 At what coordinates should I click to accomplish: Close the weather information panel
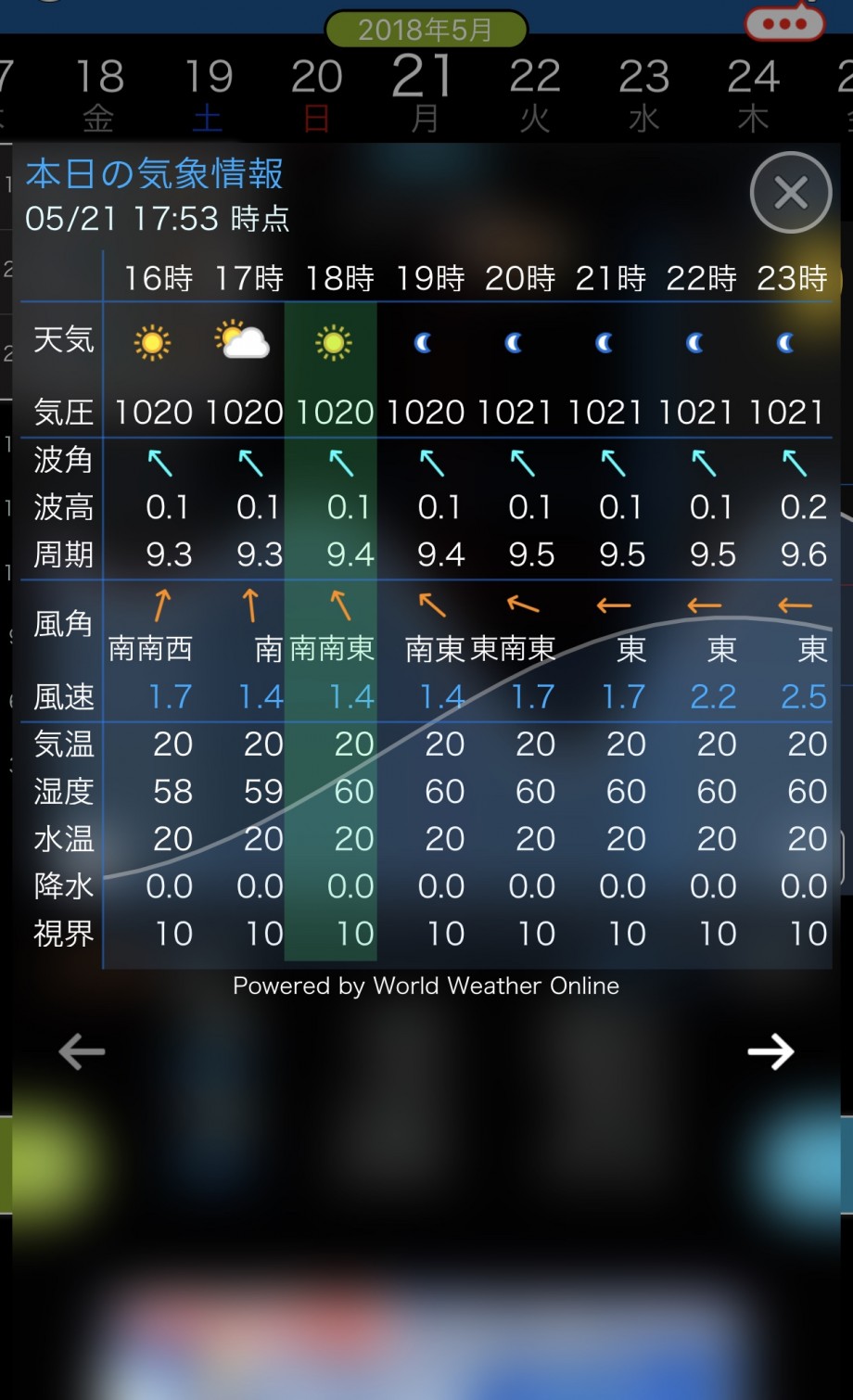point(791,193)
